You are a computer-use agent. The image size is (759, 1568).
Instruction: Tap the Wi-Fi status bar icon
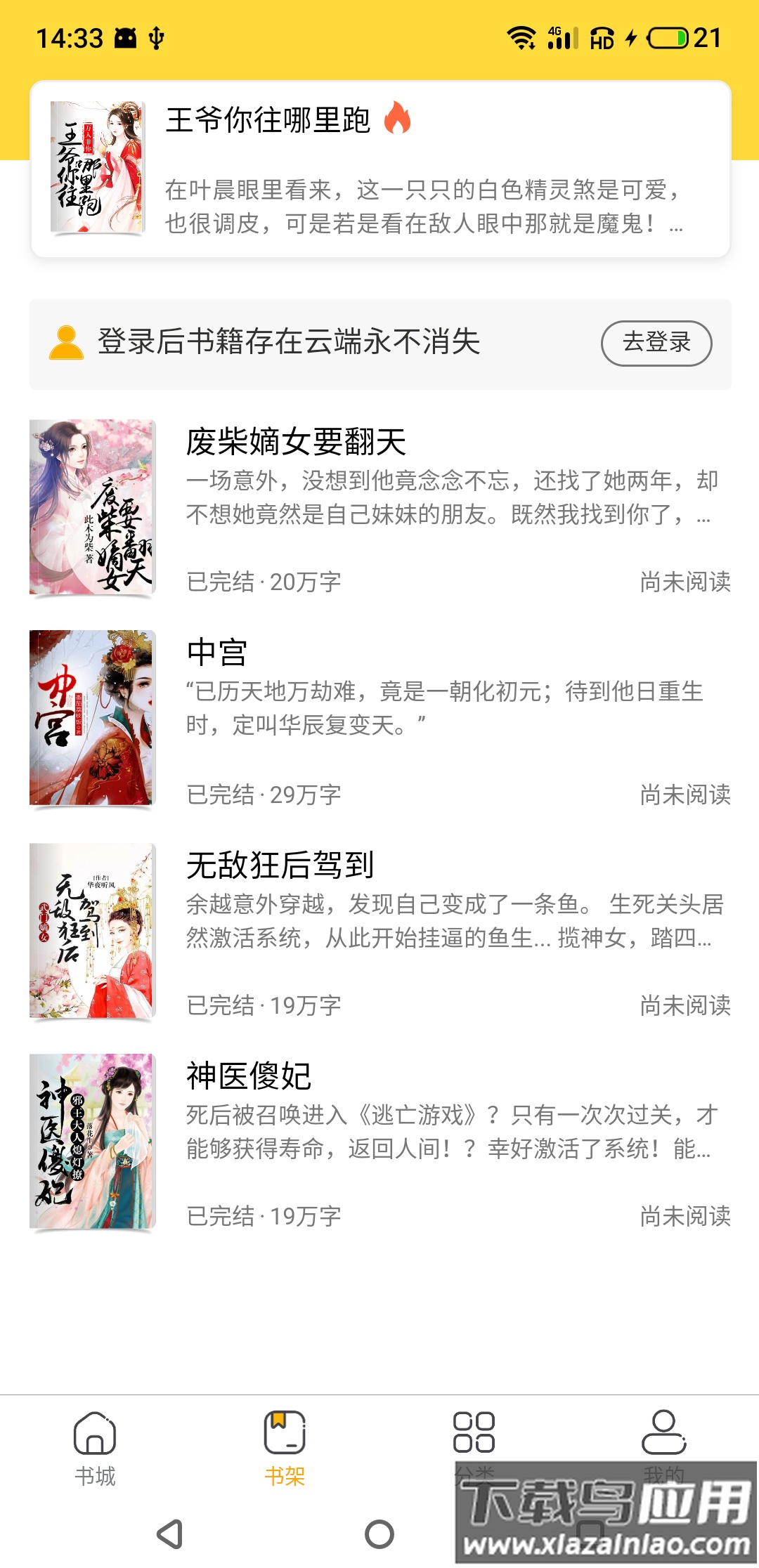click(520, 40)
